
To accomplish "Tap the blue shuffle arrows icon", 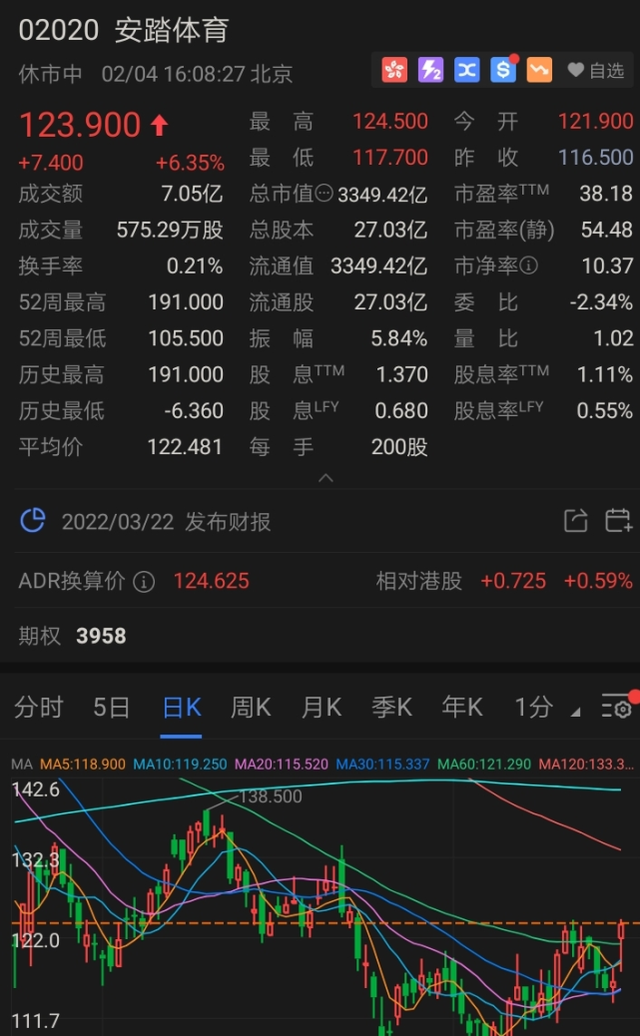I will 467,70.
